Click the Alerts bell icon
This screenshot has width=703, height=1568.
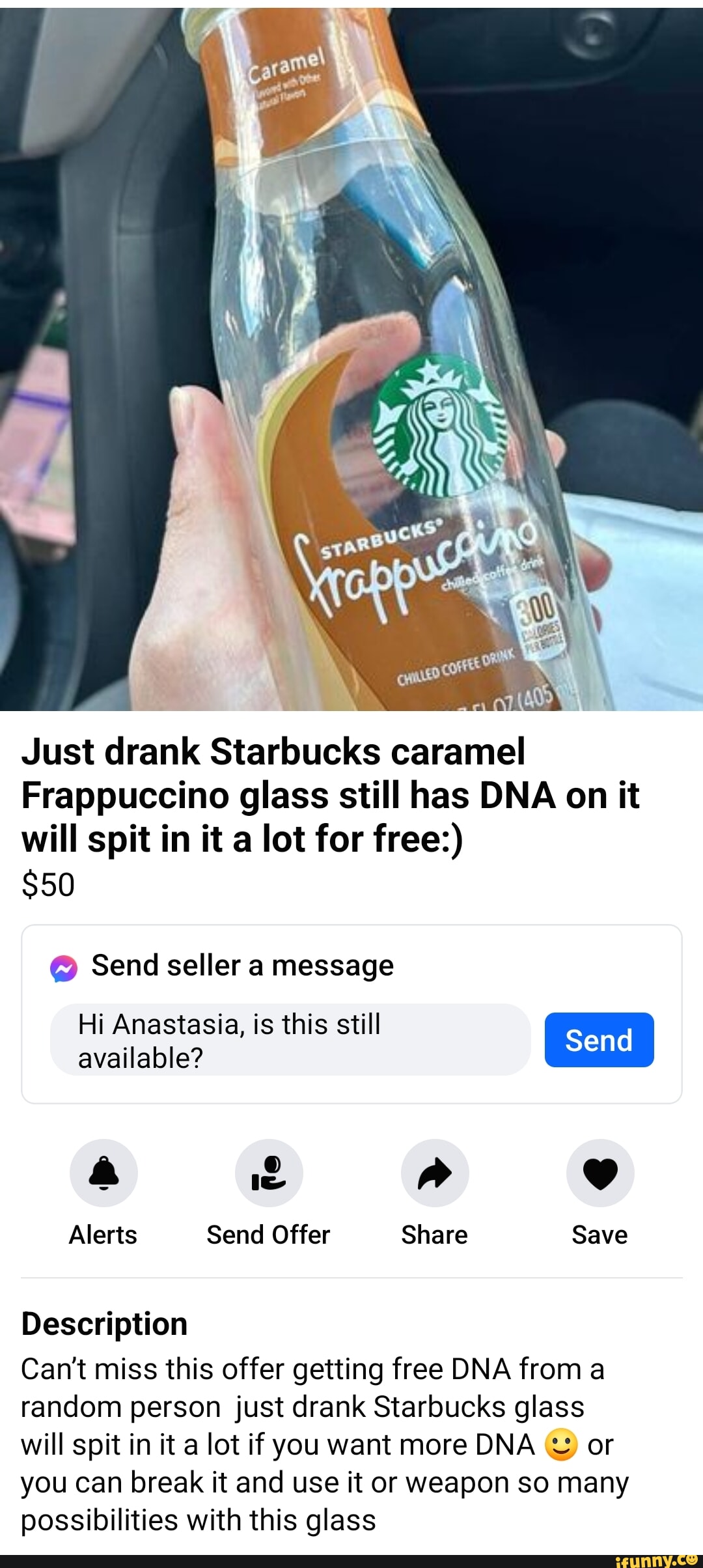(x=102, y=1173)
